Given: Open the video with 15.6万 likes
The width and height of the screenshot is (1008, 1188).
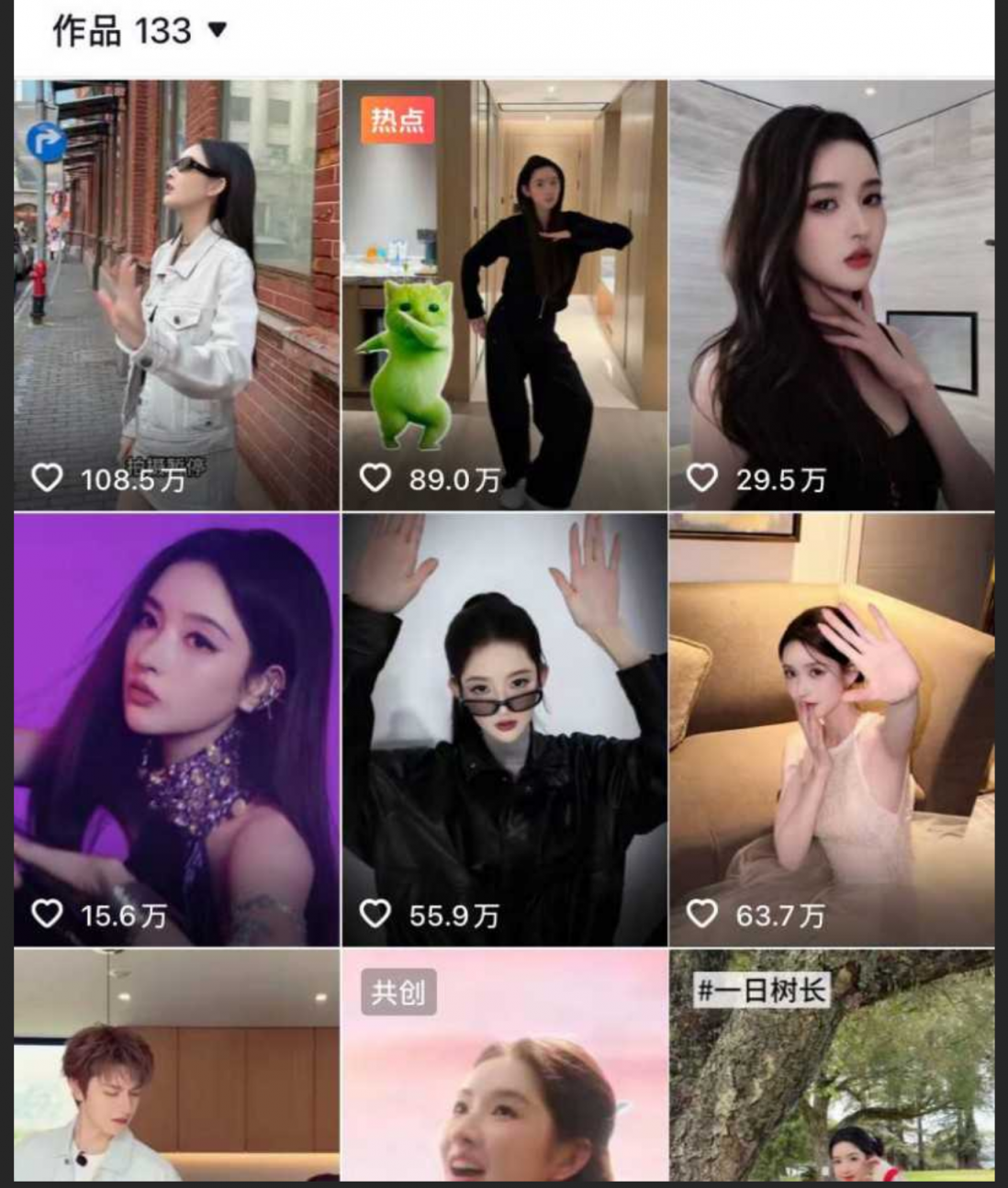Looking at the screenshot, I should [176, 730].
